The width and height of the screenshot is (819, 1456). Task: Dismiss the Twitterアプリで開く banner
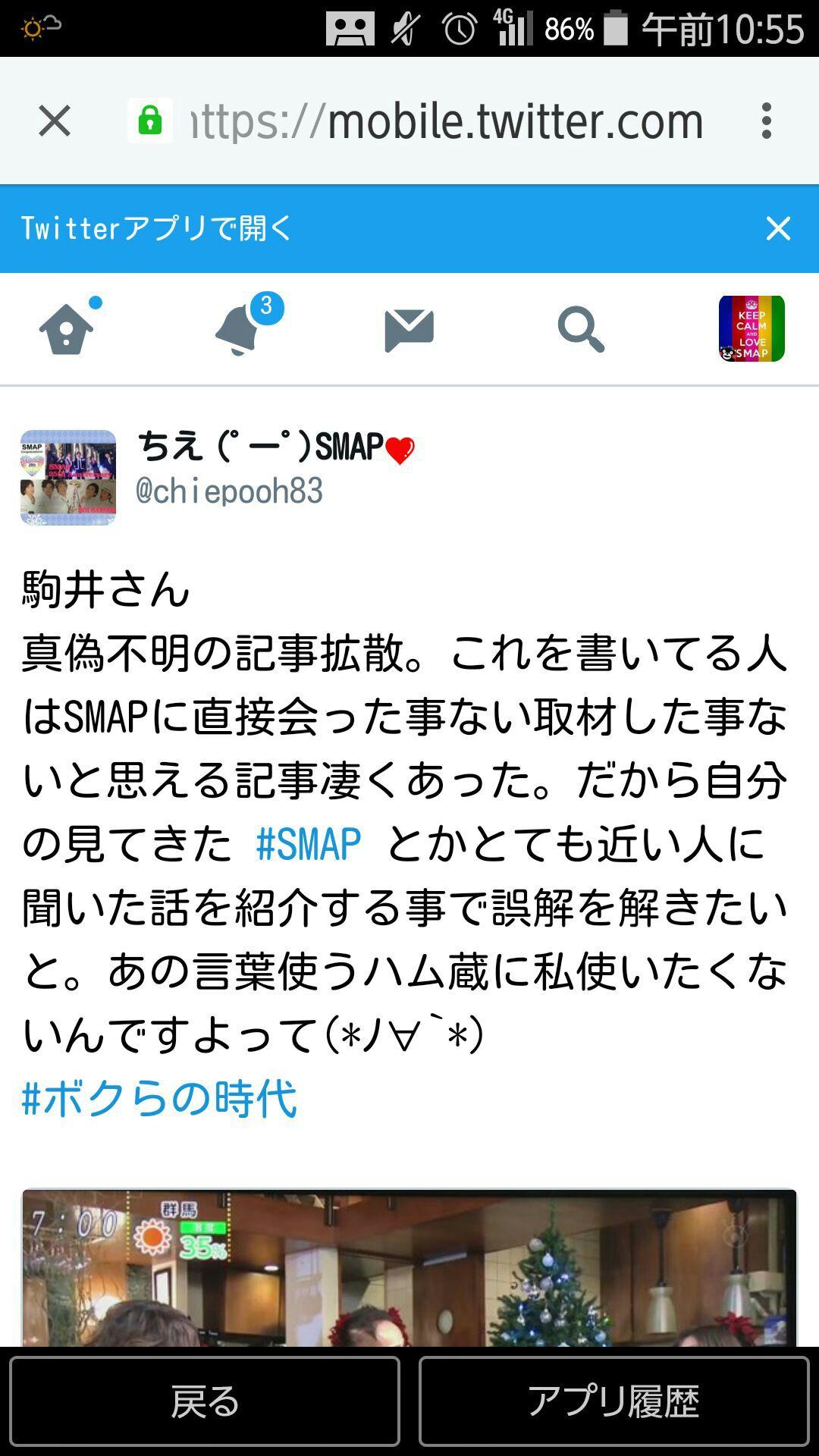778,228
